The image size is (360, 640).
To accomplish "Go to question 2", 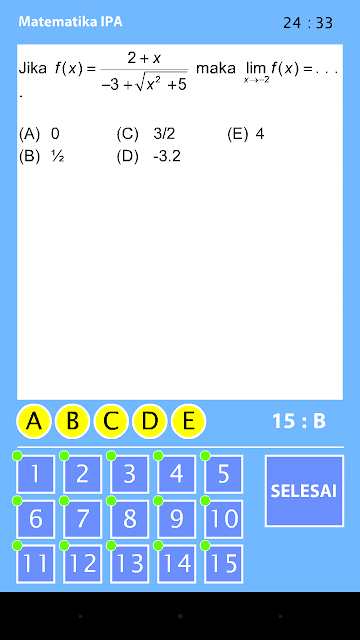I will 82,474.
